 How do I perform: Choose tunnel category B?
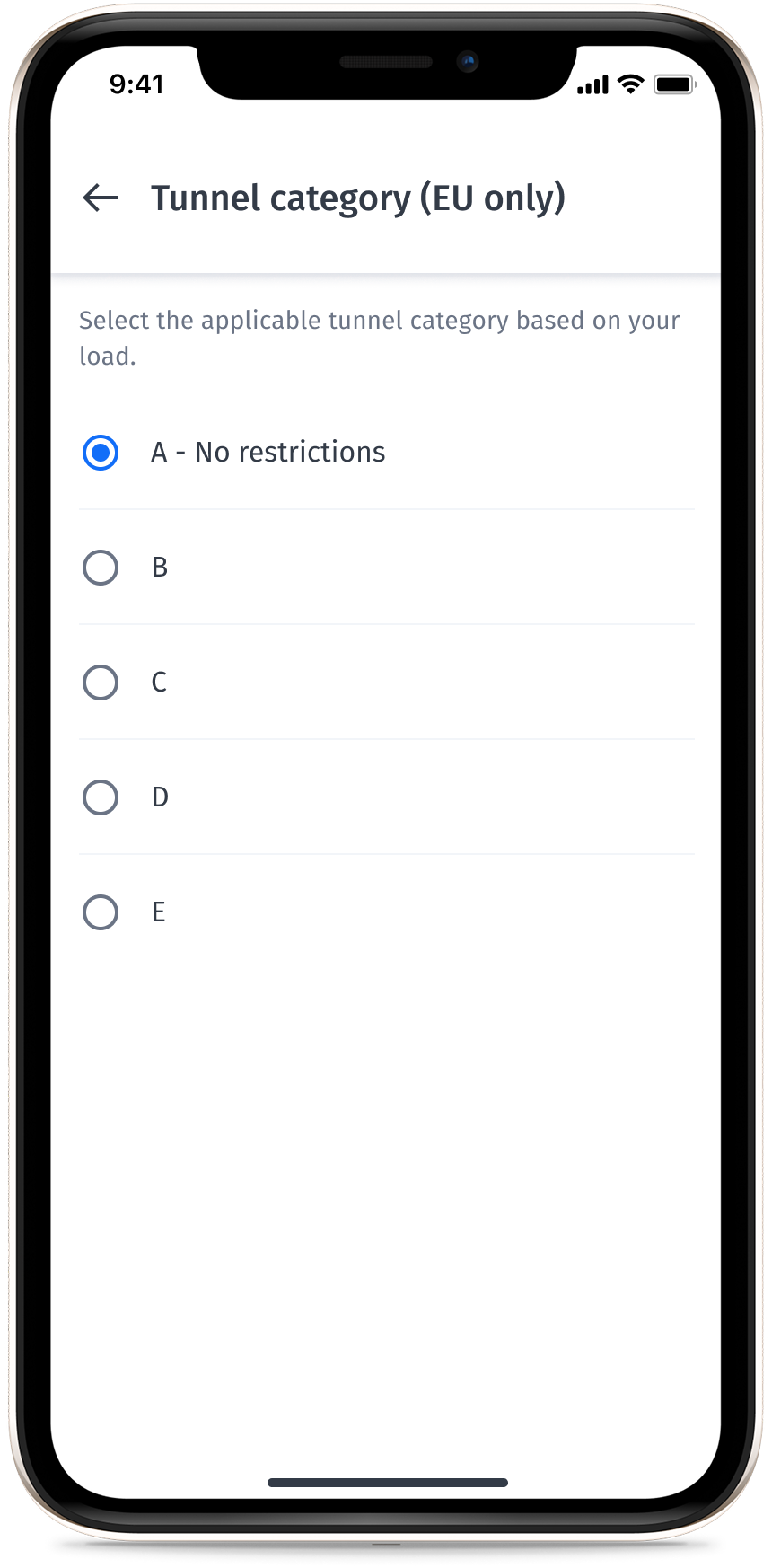[x=101, y=568]
